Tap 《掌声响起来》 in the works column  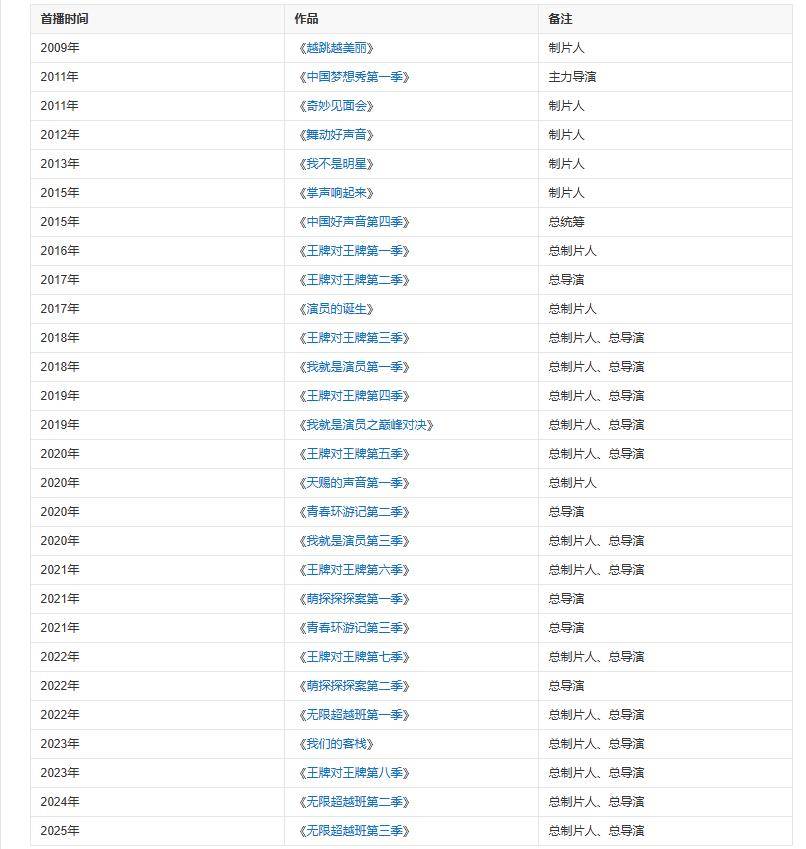coord(337,193)
